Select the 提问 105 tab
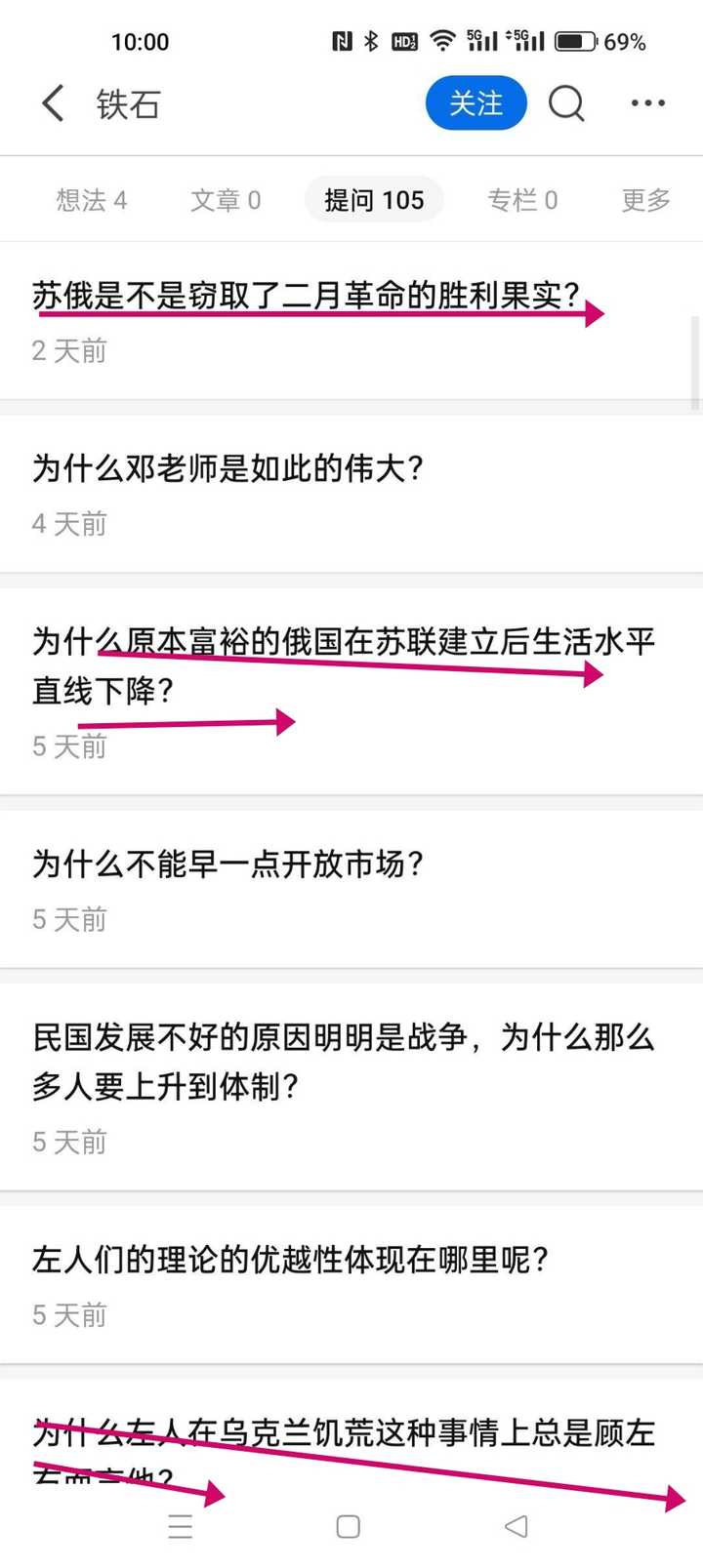 coord(374,200)
